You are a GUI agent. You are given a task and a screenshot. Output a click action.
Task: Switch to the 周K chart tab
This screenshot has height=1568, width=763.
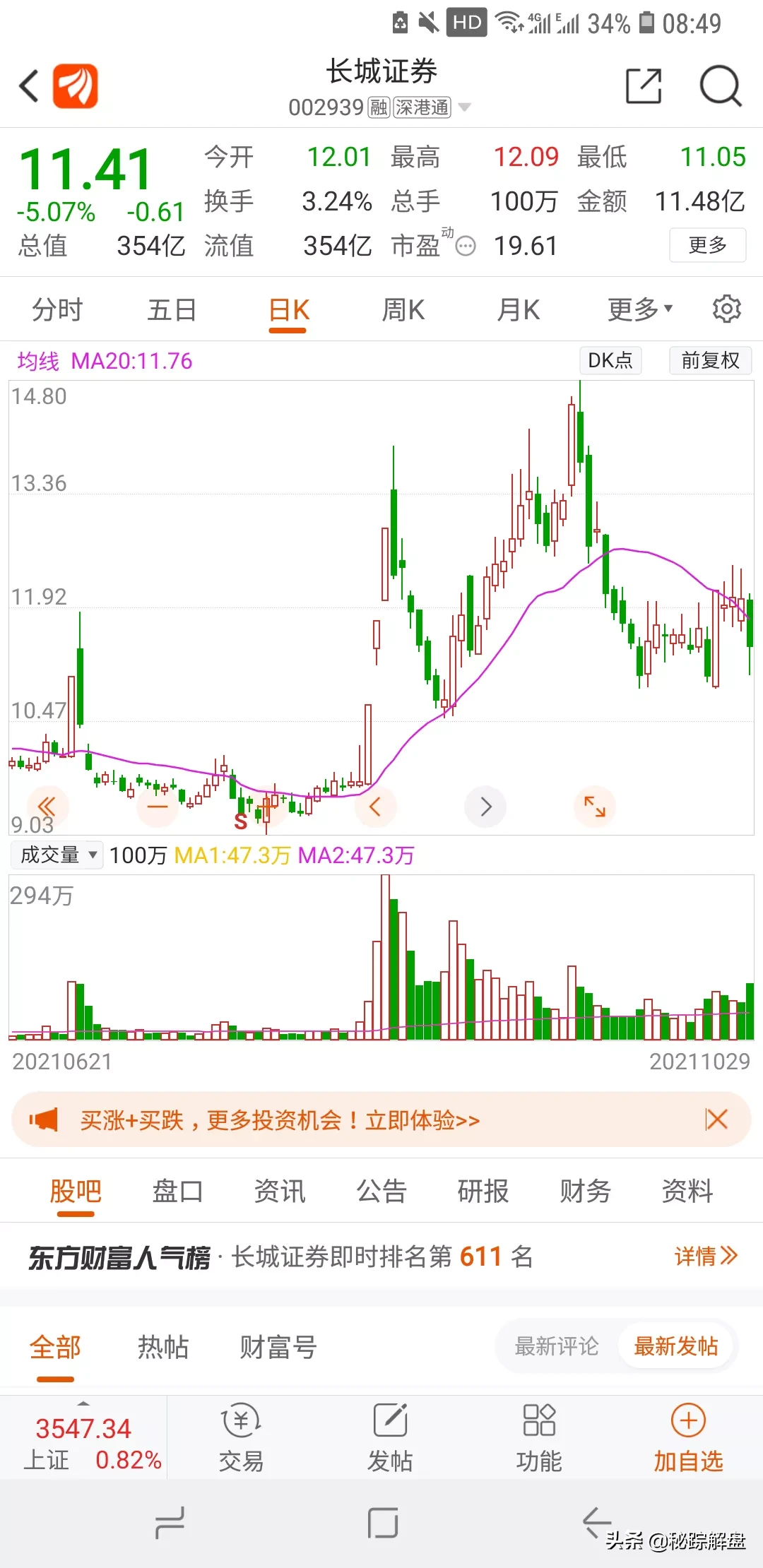[403, 309]
